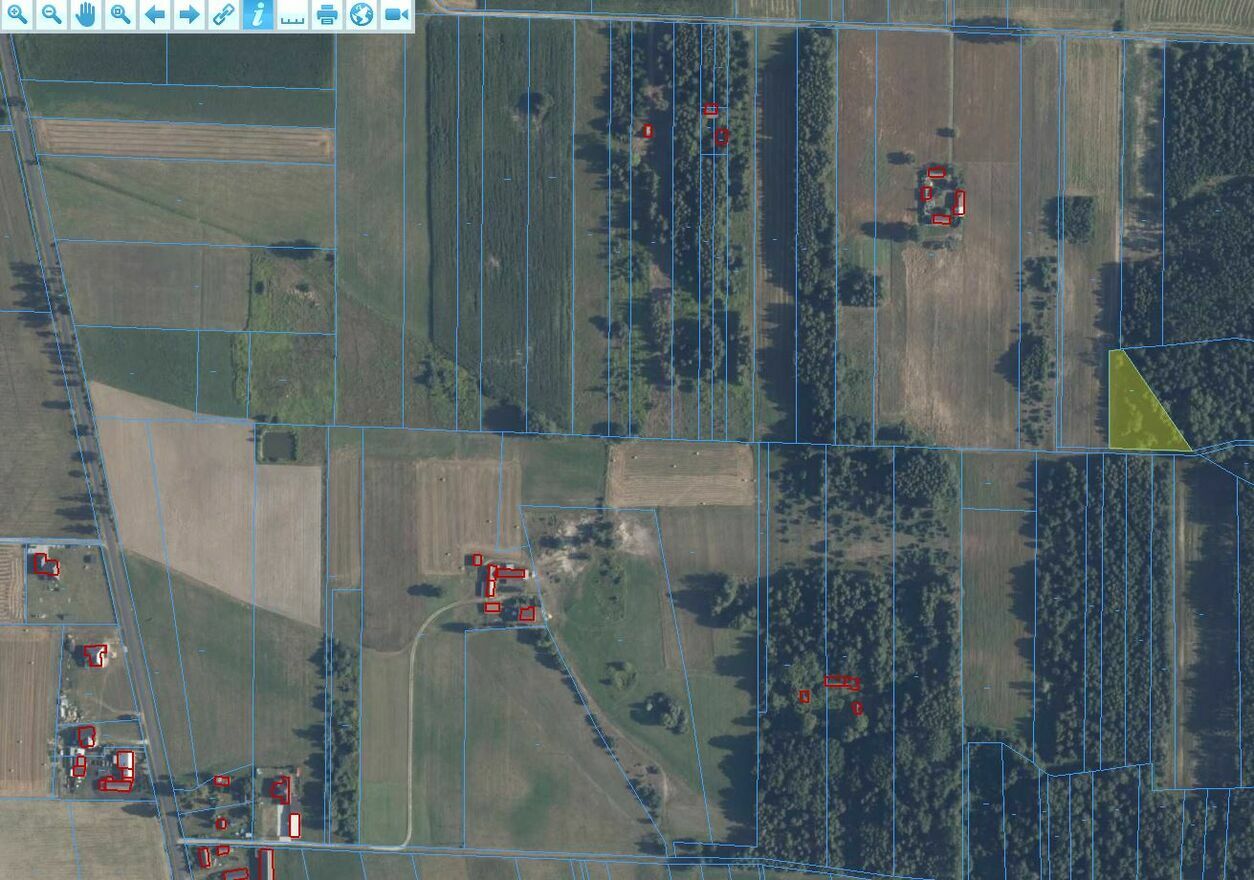Activate the hand pan tool
Image resolution: width=1254 pixels, height=880 pixels.
(x=86, y=15)
